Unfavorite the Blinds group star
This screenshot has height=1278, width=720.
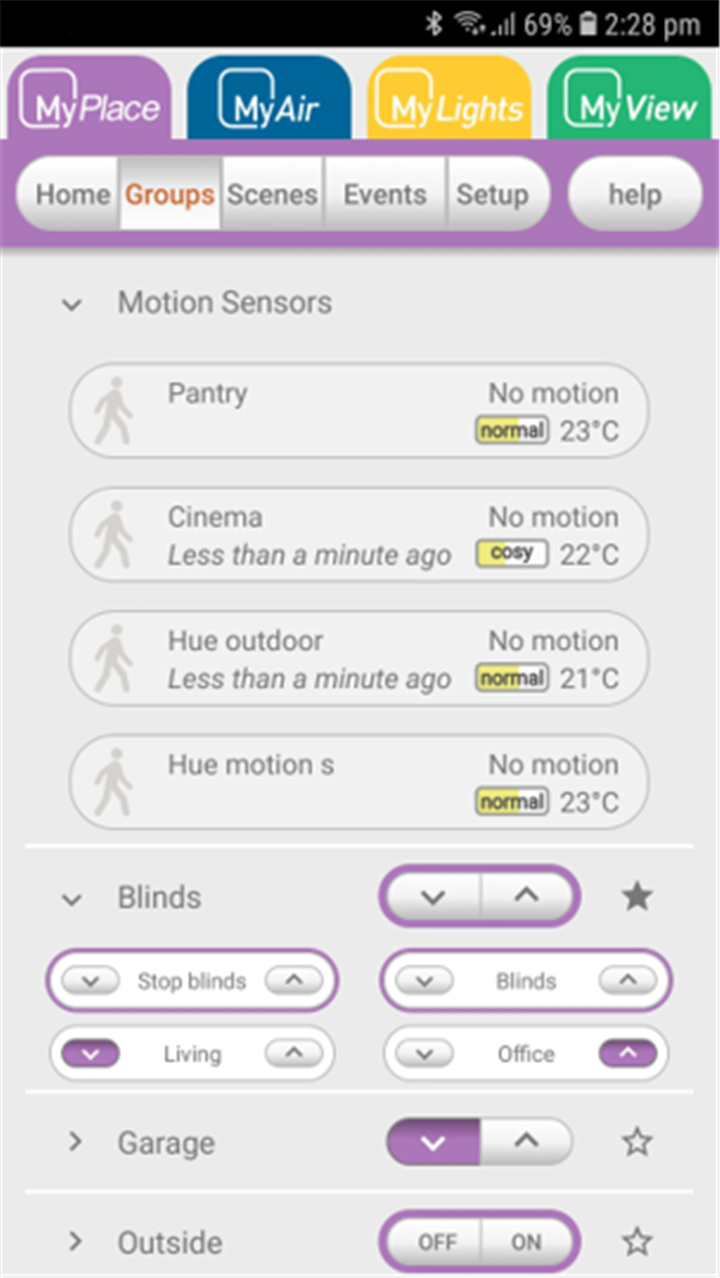tap(637, 897)
